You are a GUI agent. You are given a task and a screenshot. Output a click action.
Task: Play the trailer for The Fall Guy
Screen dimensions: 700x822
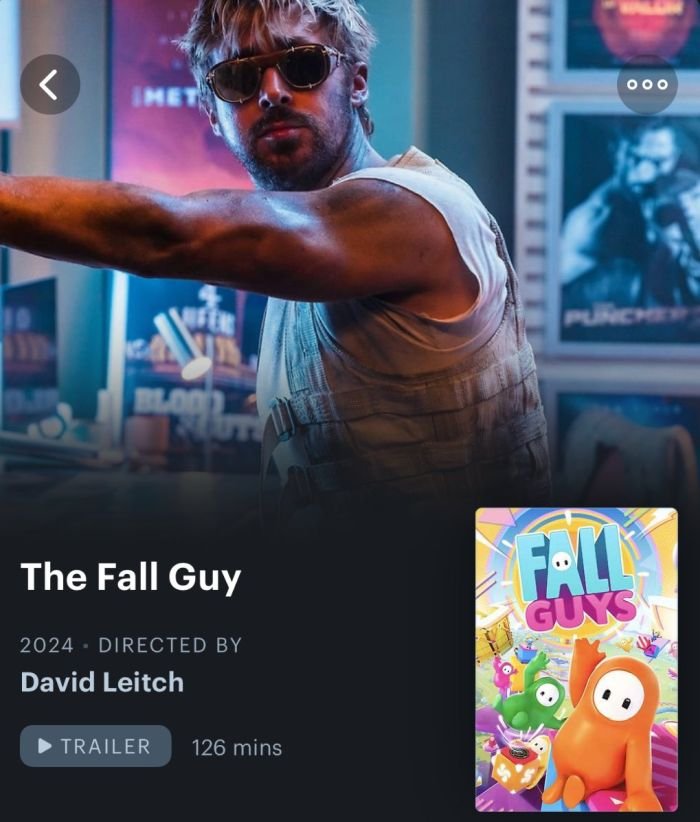tap(95, 746)
